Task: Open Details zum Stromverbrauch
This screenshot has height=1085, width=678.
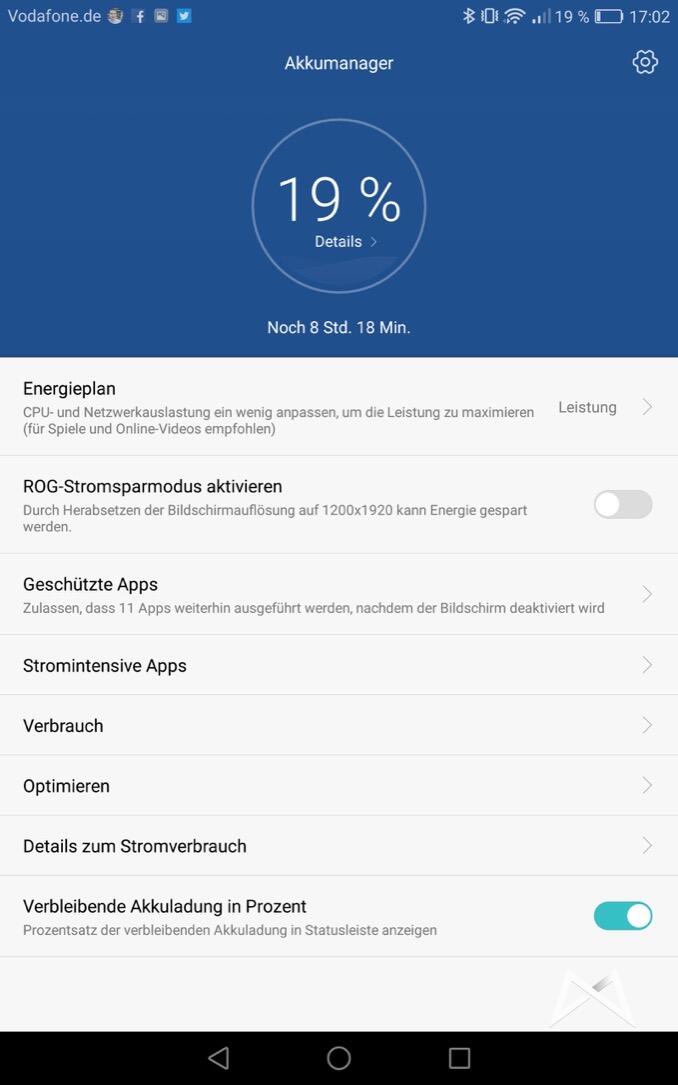Action: (338, 846)
